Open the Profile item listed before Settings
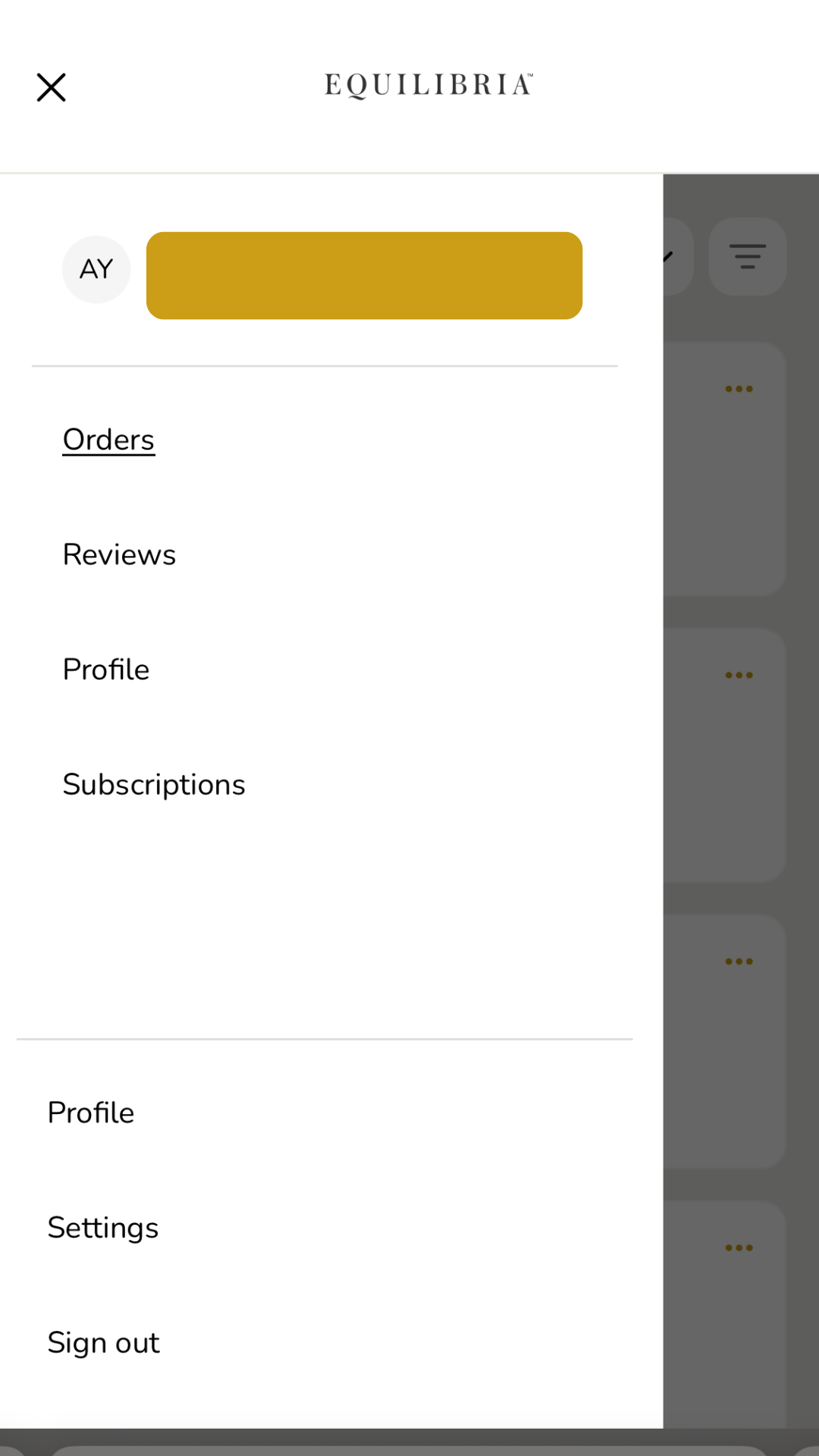The image size is (819, 1456). pos(91,1113)
